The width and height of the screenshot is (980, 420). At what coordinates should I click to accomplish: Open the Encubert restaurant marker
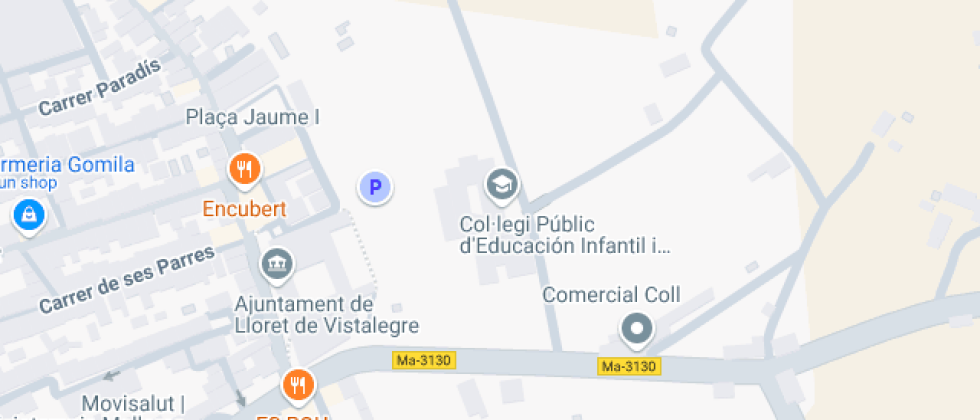(x=245, y=169)
